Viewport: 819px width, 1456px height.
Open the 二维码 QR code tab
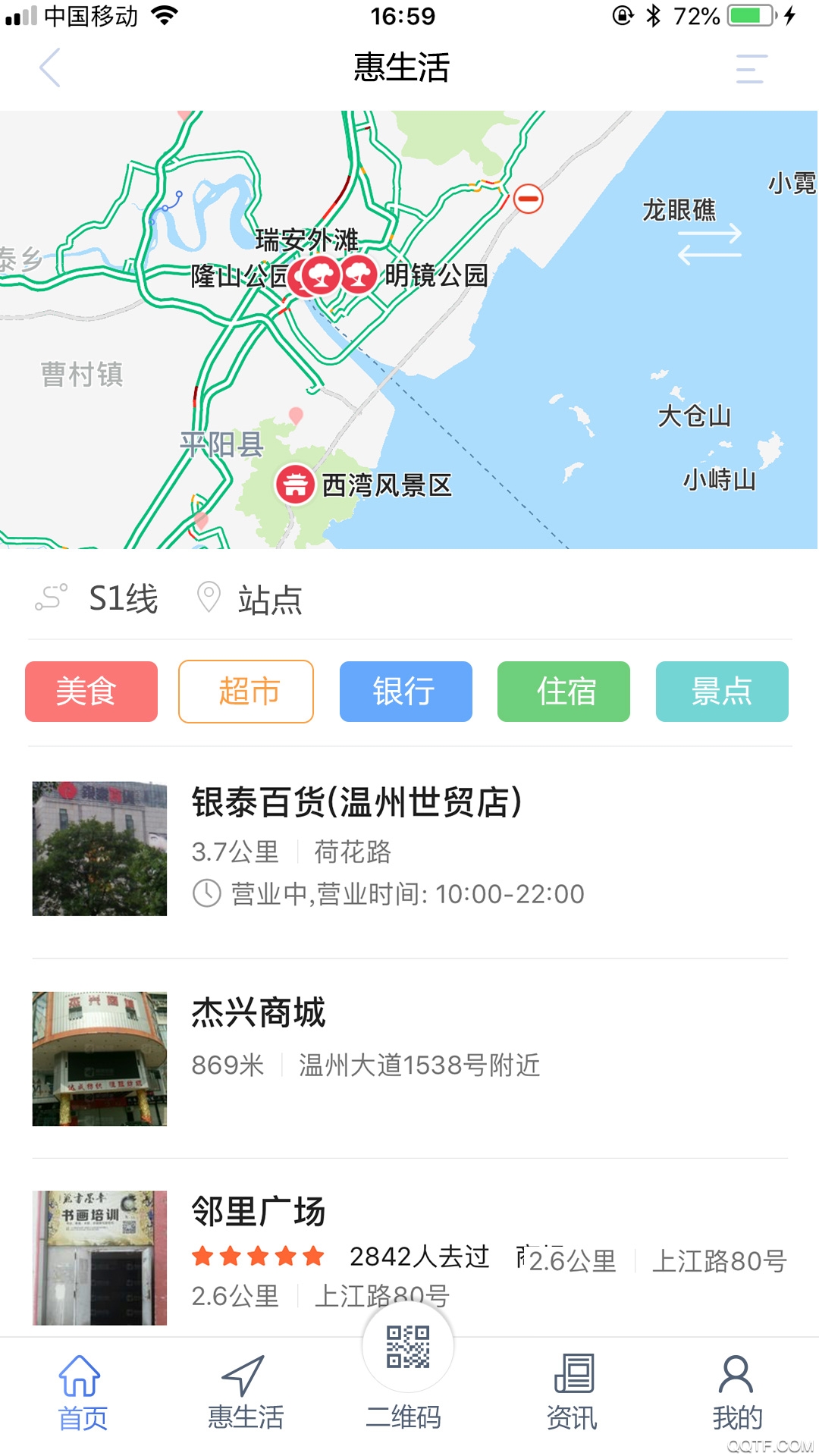(x=408, y=1365)
